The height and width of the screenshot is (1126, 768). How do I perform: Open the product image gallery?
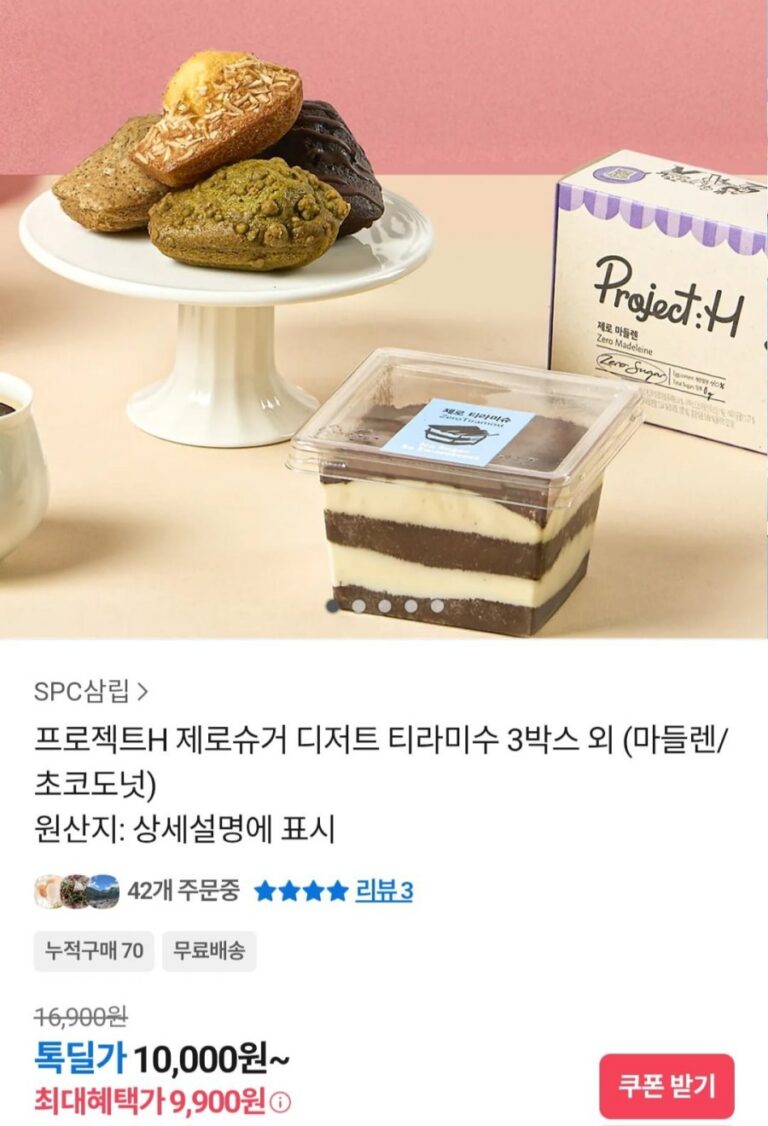pos(384,320)
